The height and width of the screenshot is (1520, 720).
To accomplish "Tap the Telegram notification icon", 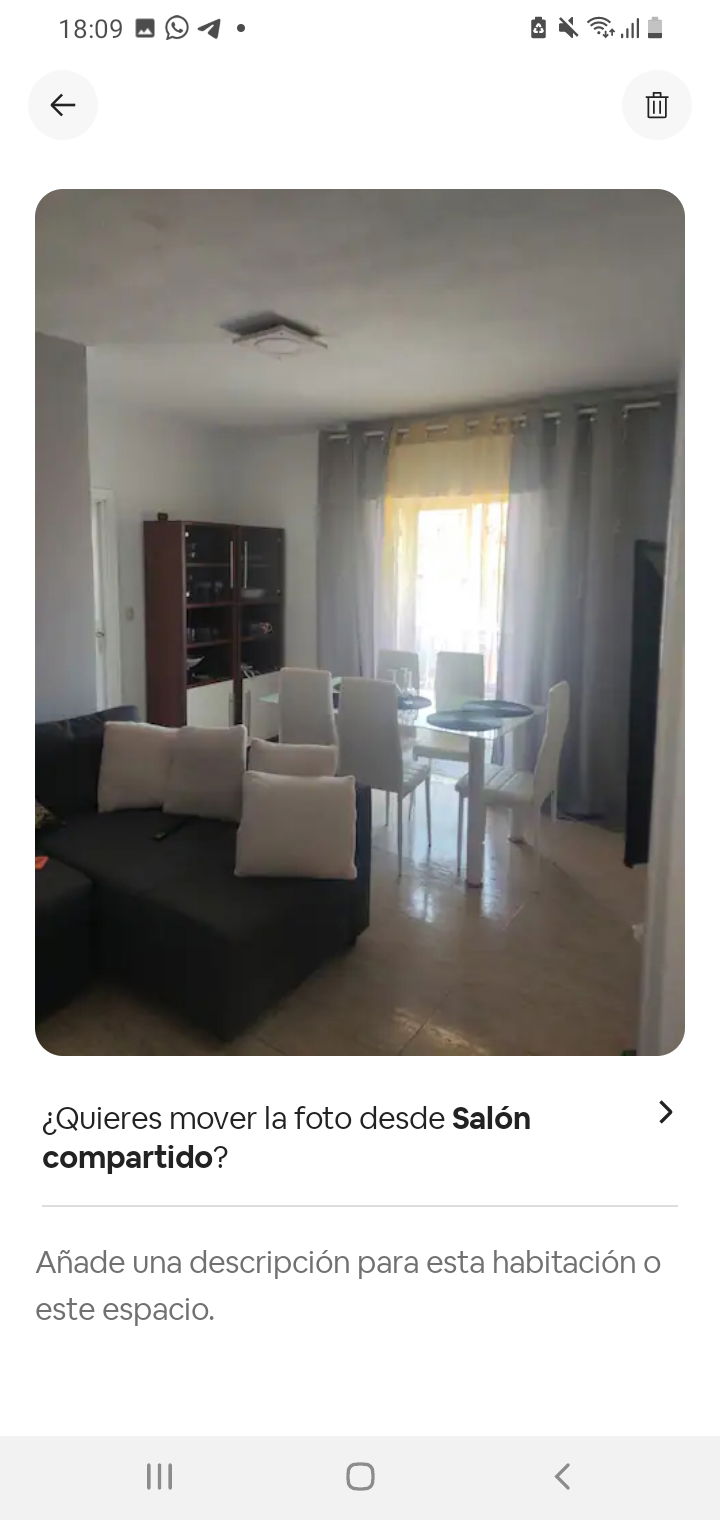I will click(x=210, y=28).
